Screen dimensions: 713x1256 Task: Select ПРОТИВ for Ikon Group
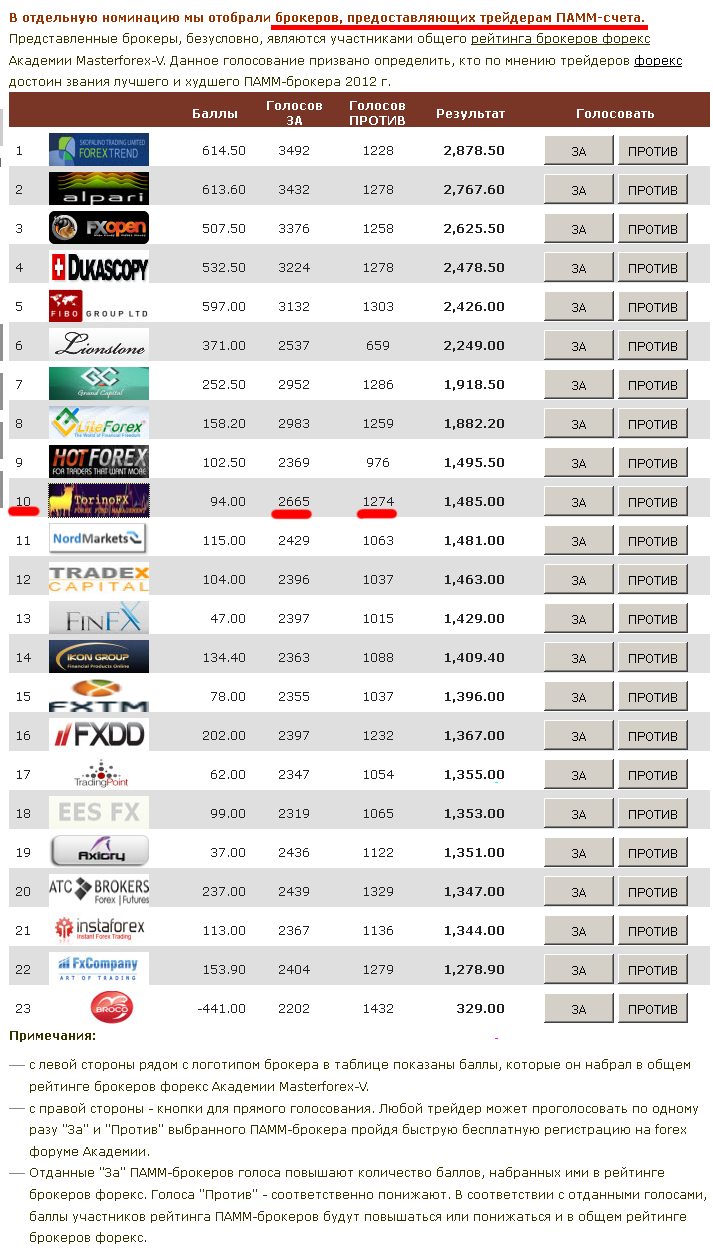coord(653,658)
